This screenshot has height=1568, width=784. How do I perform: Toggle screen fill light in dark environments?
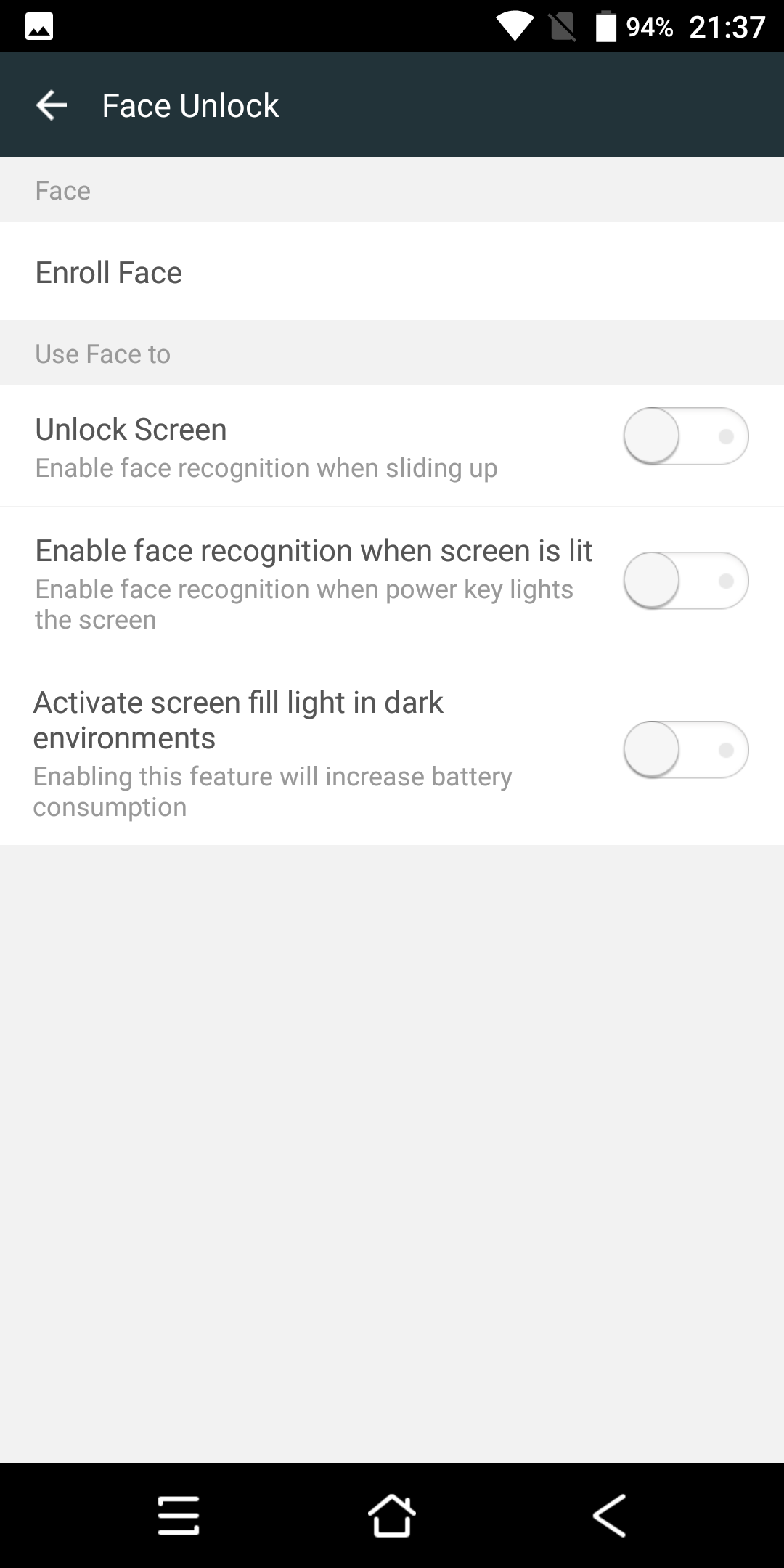[x=686, y=750]
